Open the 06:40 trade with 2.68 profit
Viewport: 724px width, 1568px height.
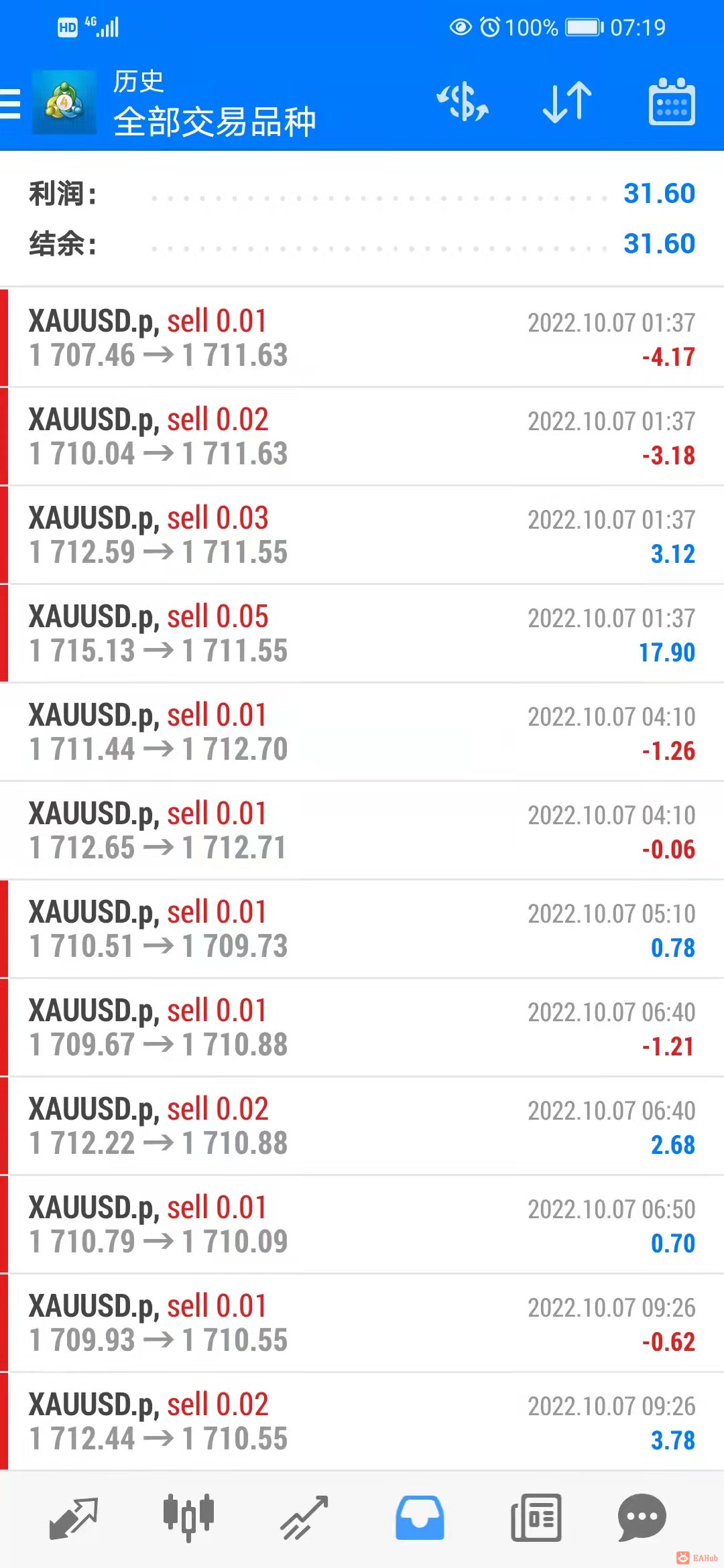[x=362, y=1126]
